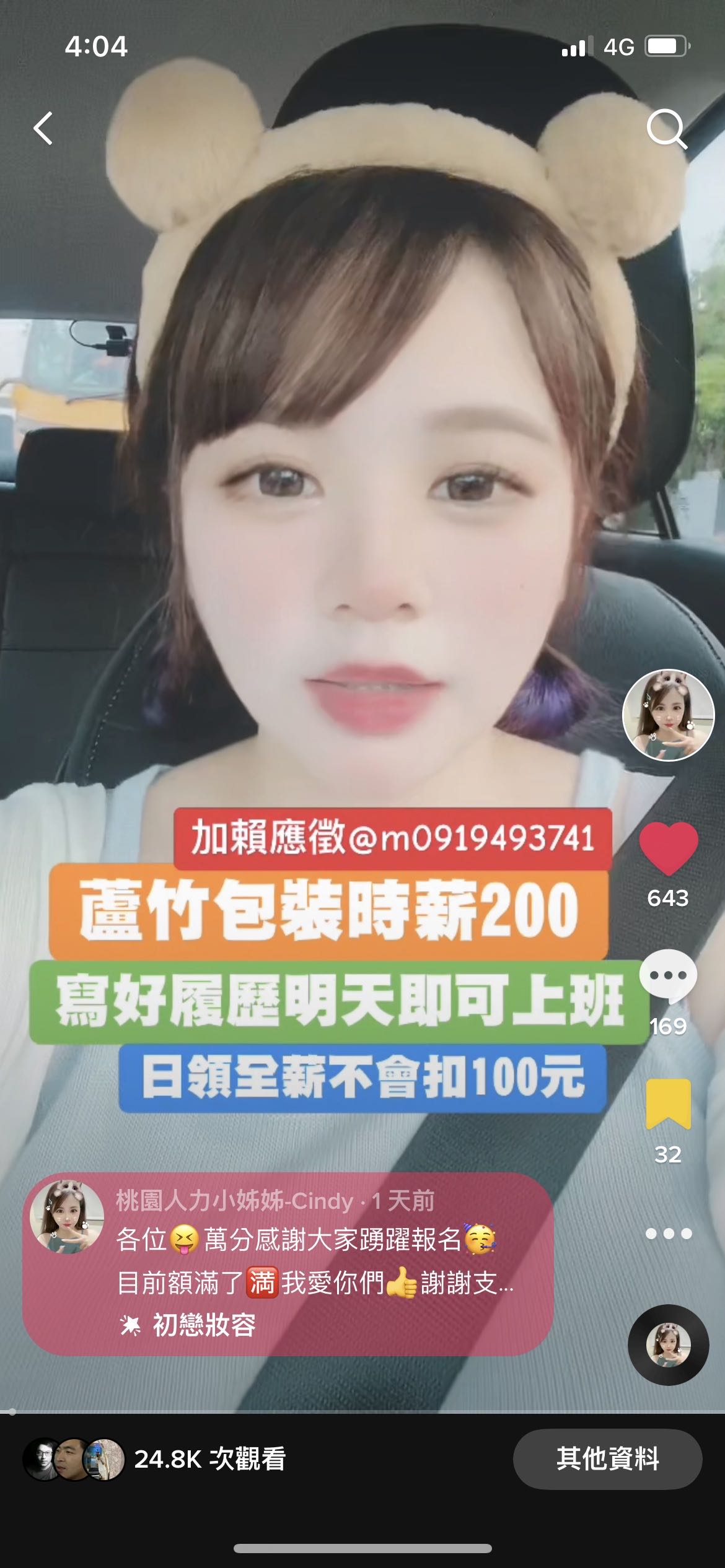725x1568 pixels.
Task: Open the three-dot more options menu
Action: pos(668,1234)
